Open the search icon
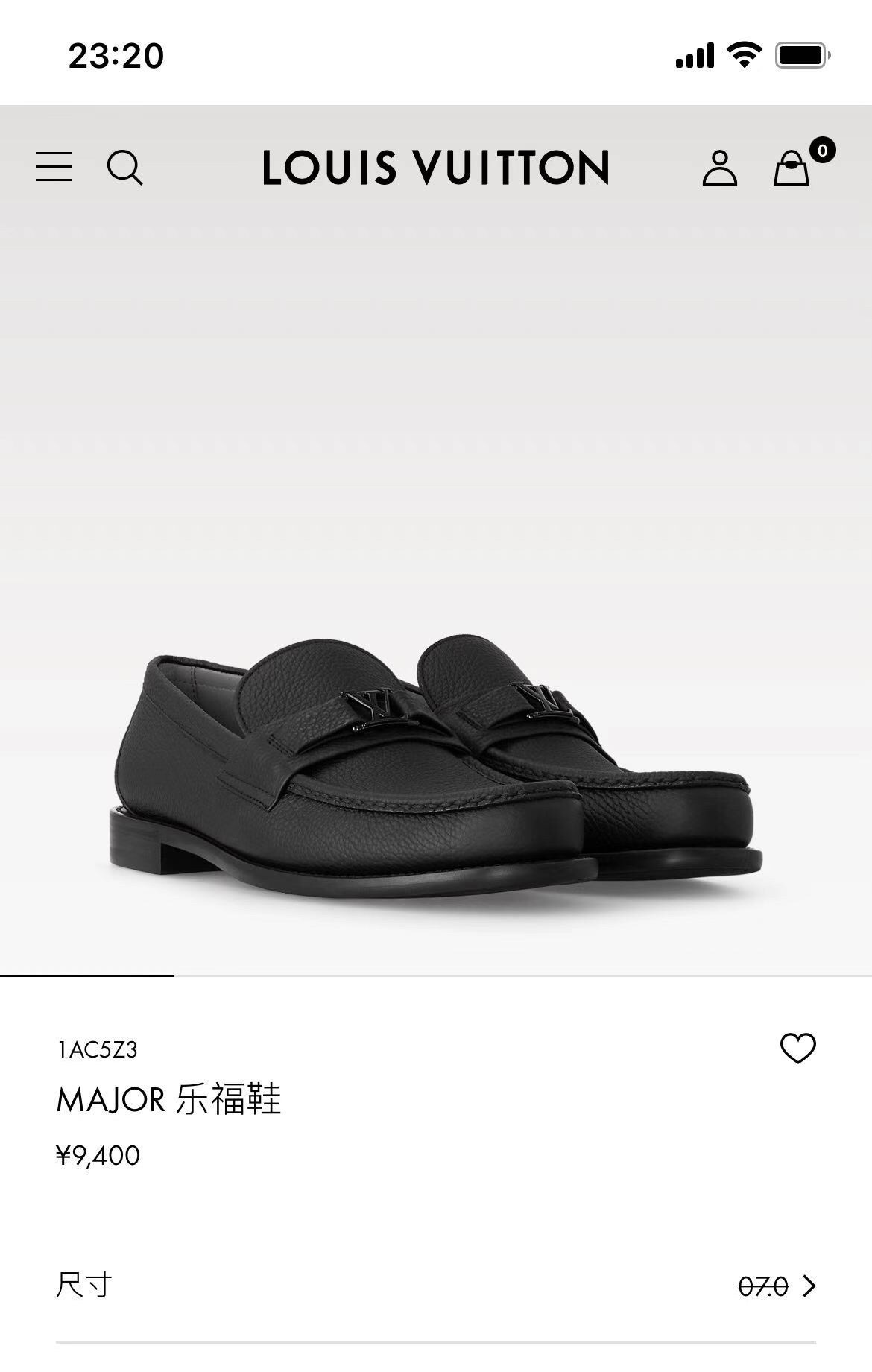The height and width of the screenshot is (1372, 872). 124,167
